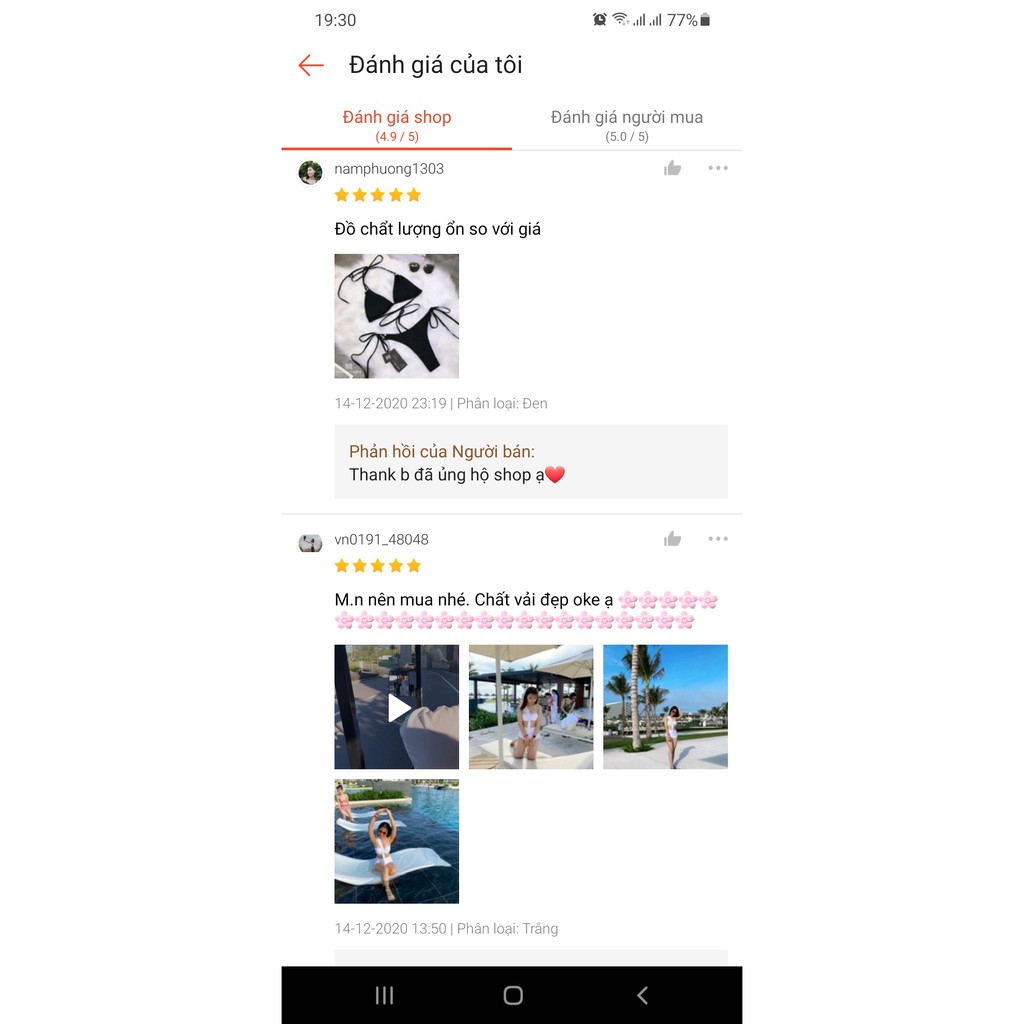Open review photo of the swimming pool
Screen dimensions: 1024x1024
tap(397, 841)
